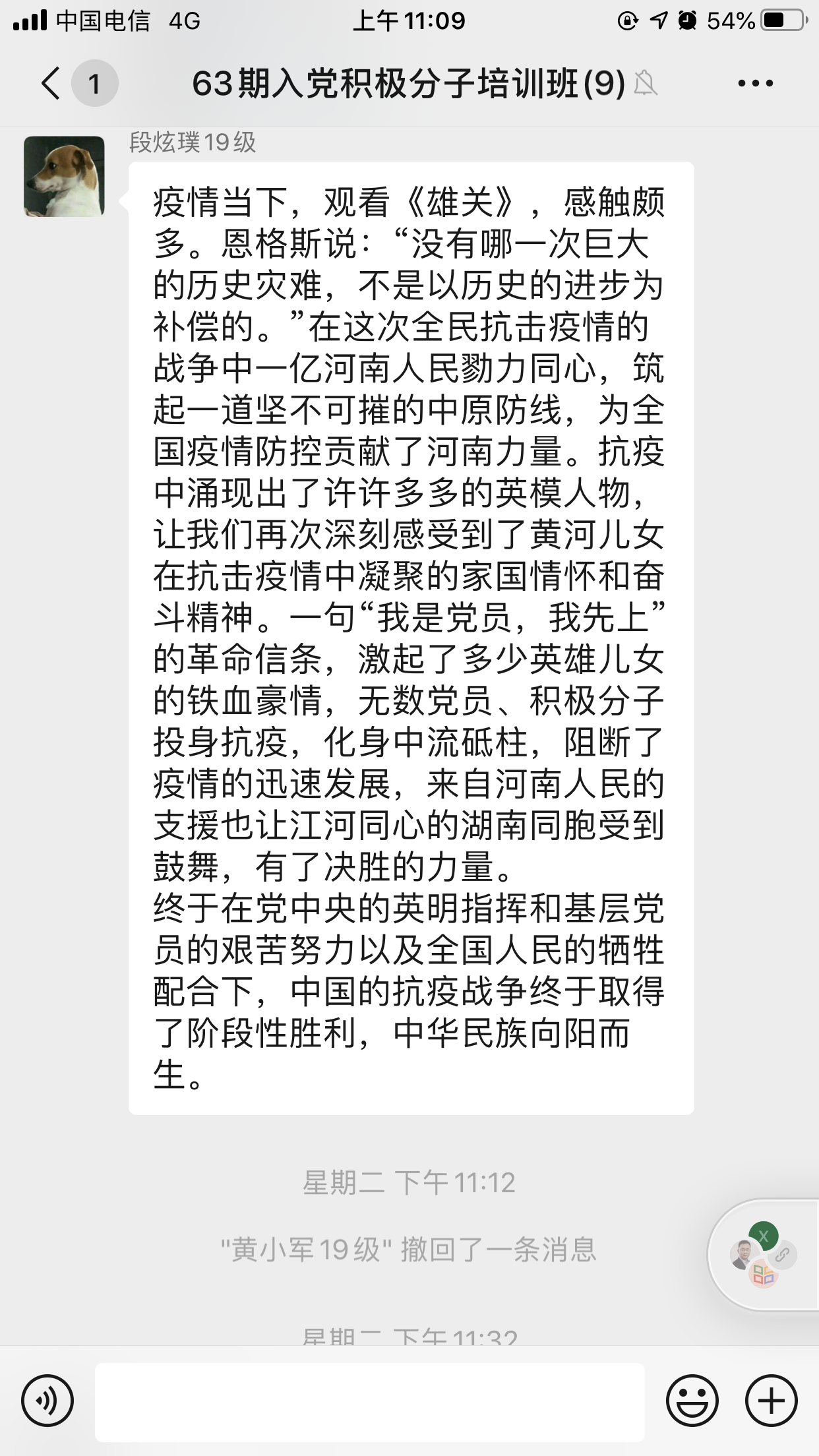Open the group chat options menu
Viewport: 819px width, 1456px height.
[755, 84]
